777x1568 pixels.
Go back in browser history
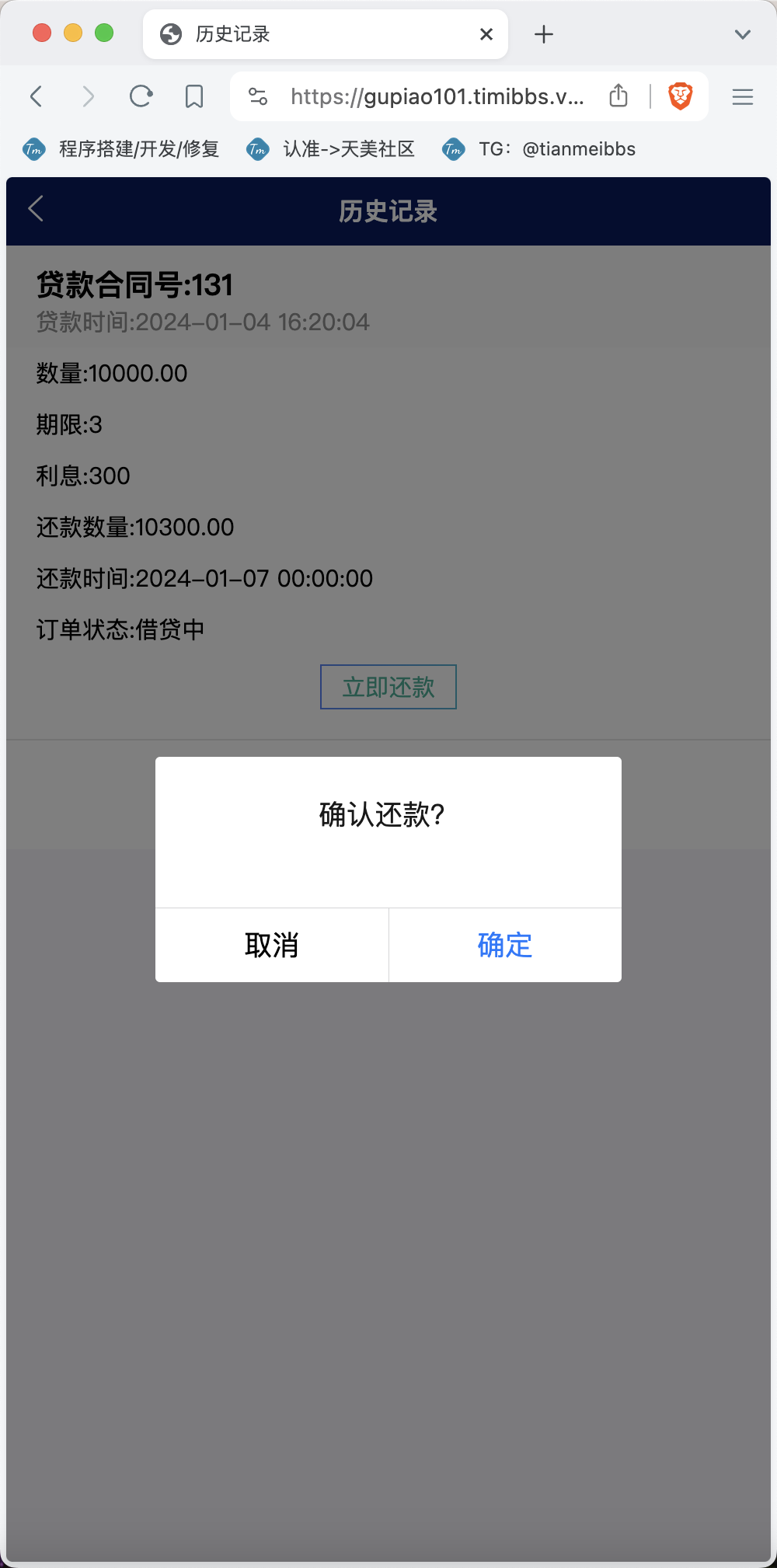(x=36, y=96)
